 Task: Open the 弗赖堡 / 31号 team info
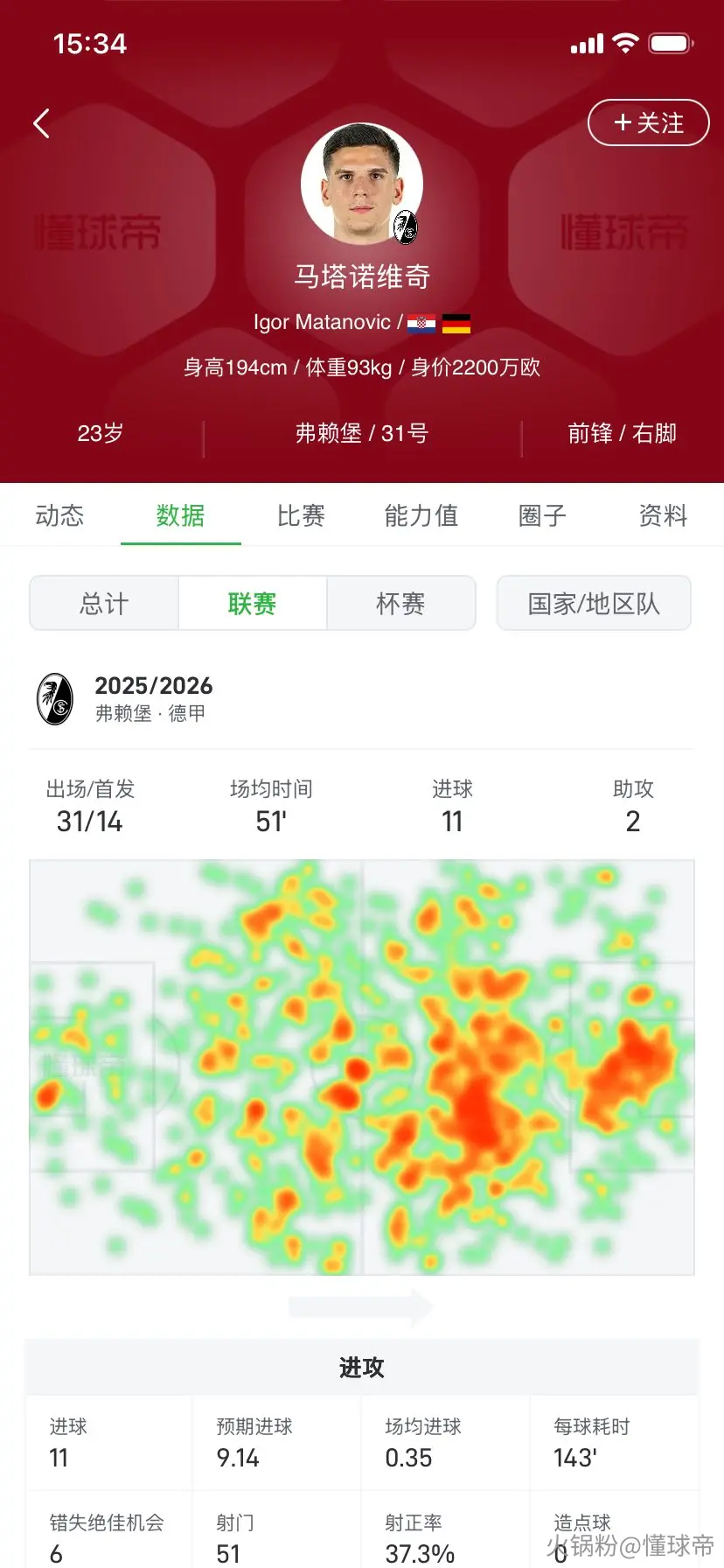click(362, 433)
